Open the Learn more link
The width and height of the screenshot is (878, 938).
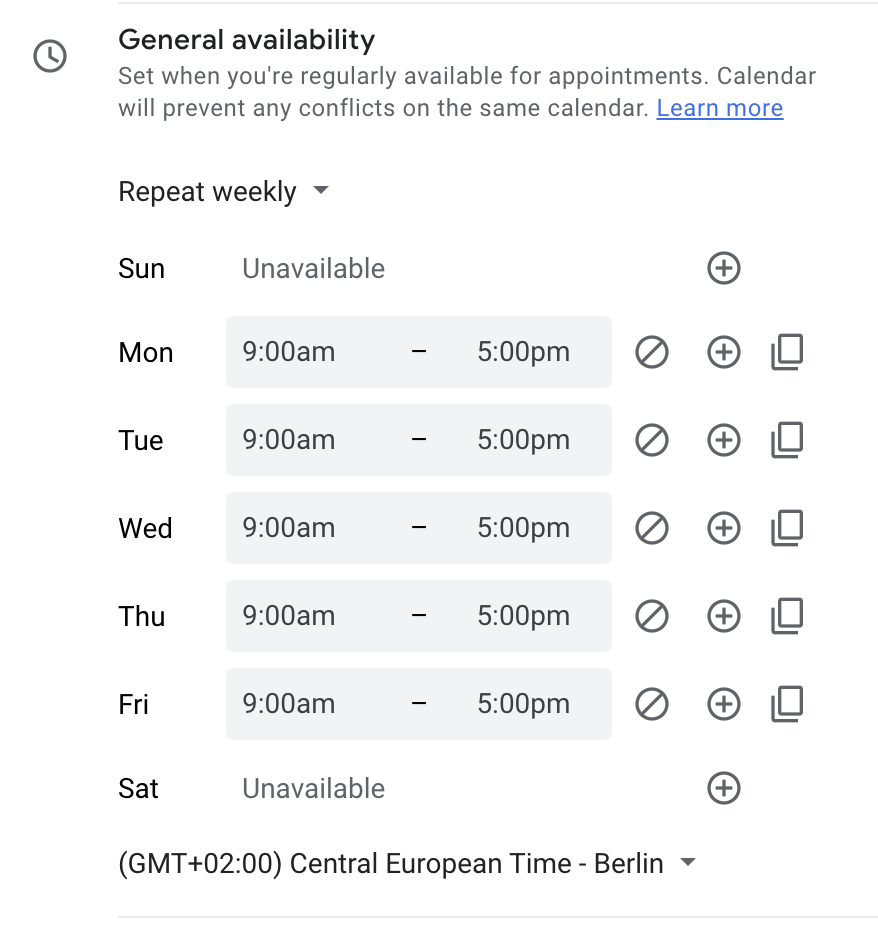[x=719, y=108]
